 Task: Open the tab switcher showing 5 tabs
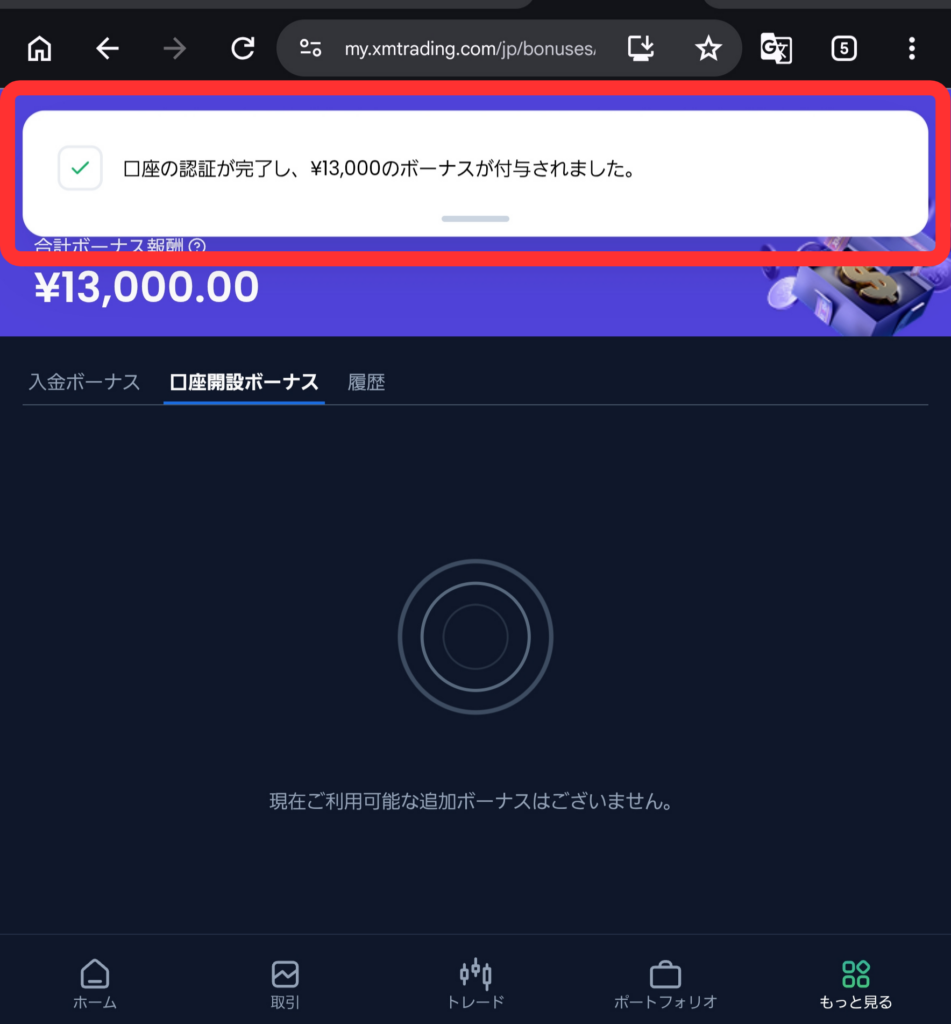pos(844,48)
